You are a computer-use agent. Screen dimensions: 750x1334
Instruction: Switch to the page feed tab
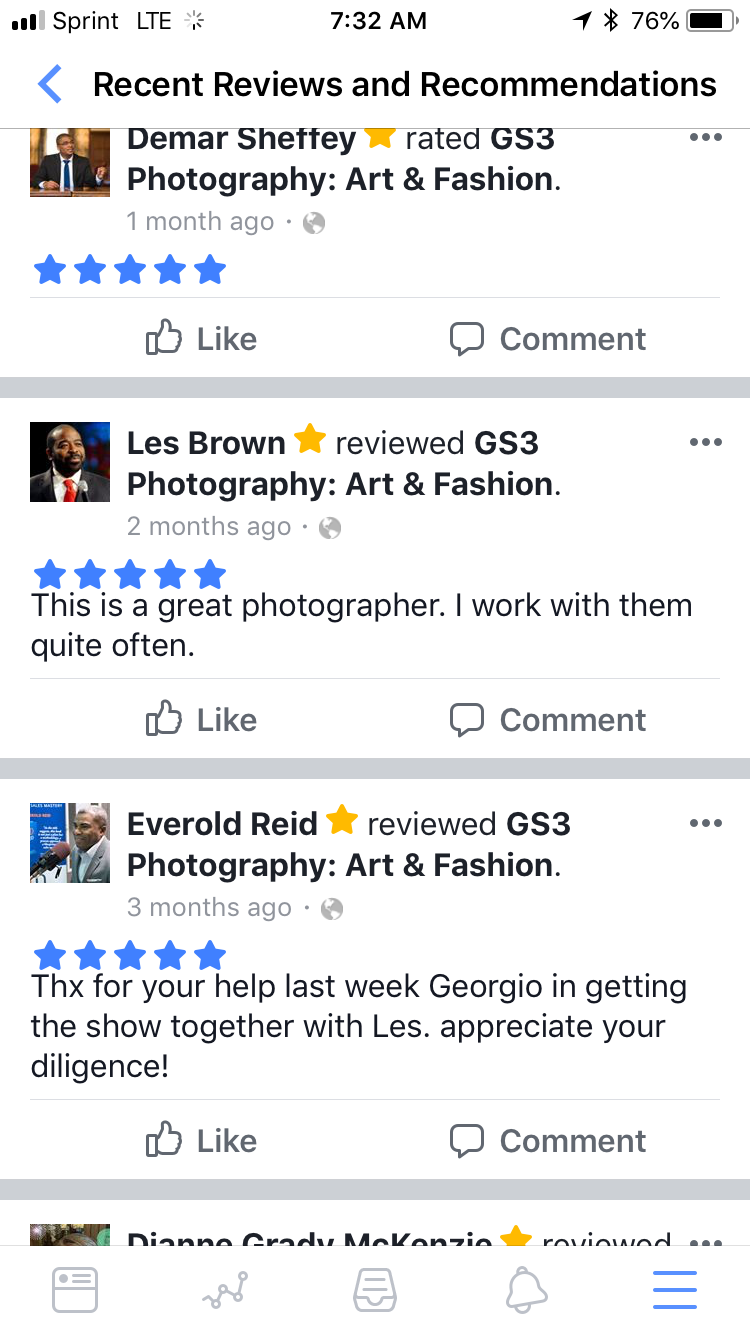[75, 1290]
